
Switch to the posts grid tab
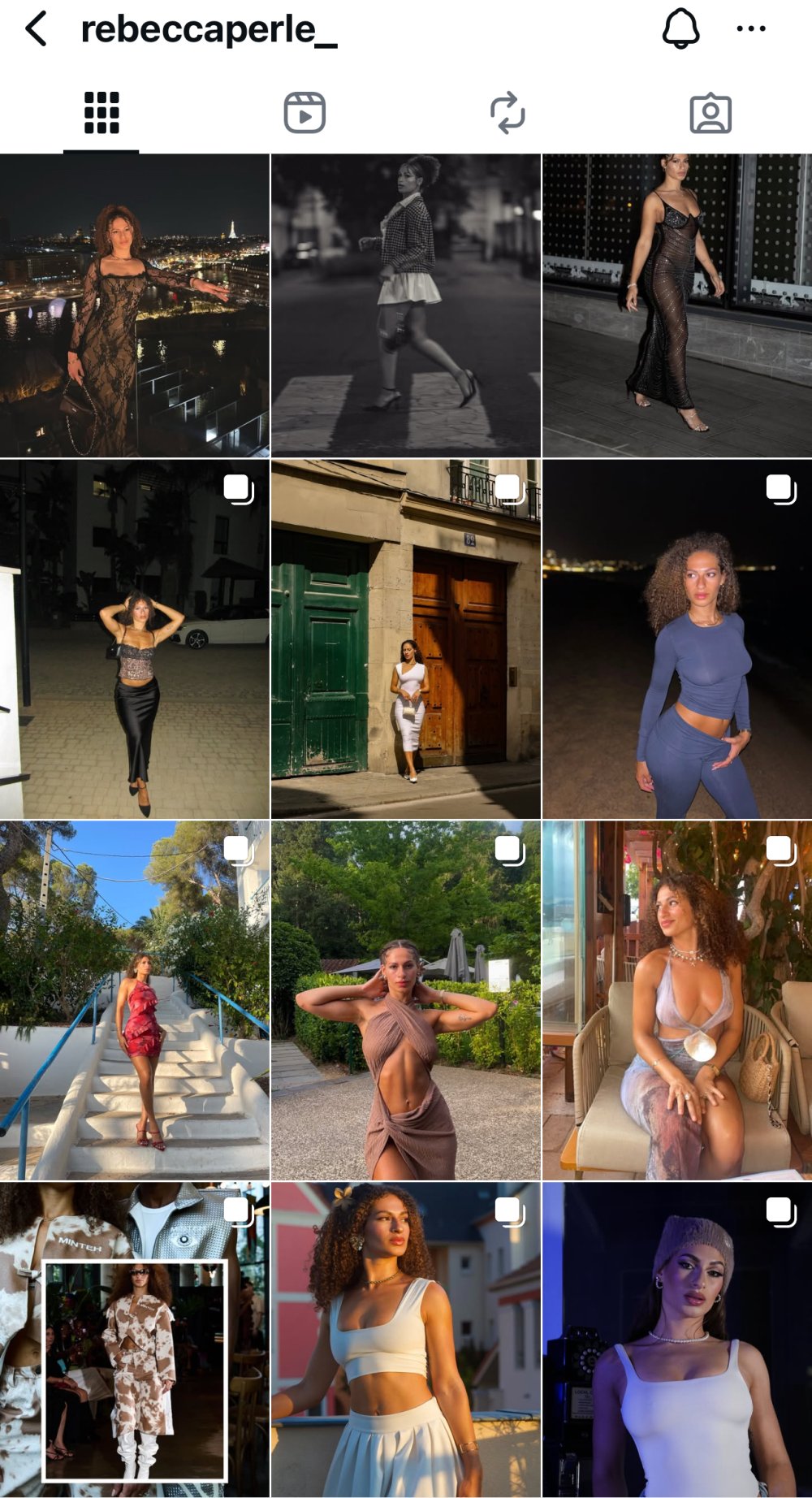tap(101, 113)
